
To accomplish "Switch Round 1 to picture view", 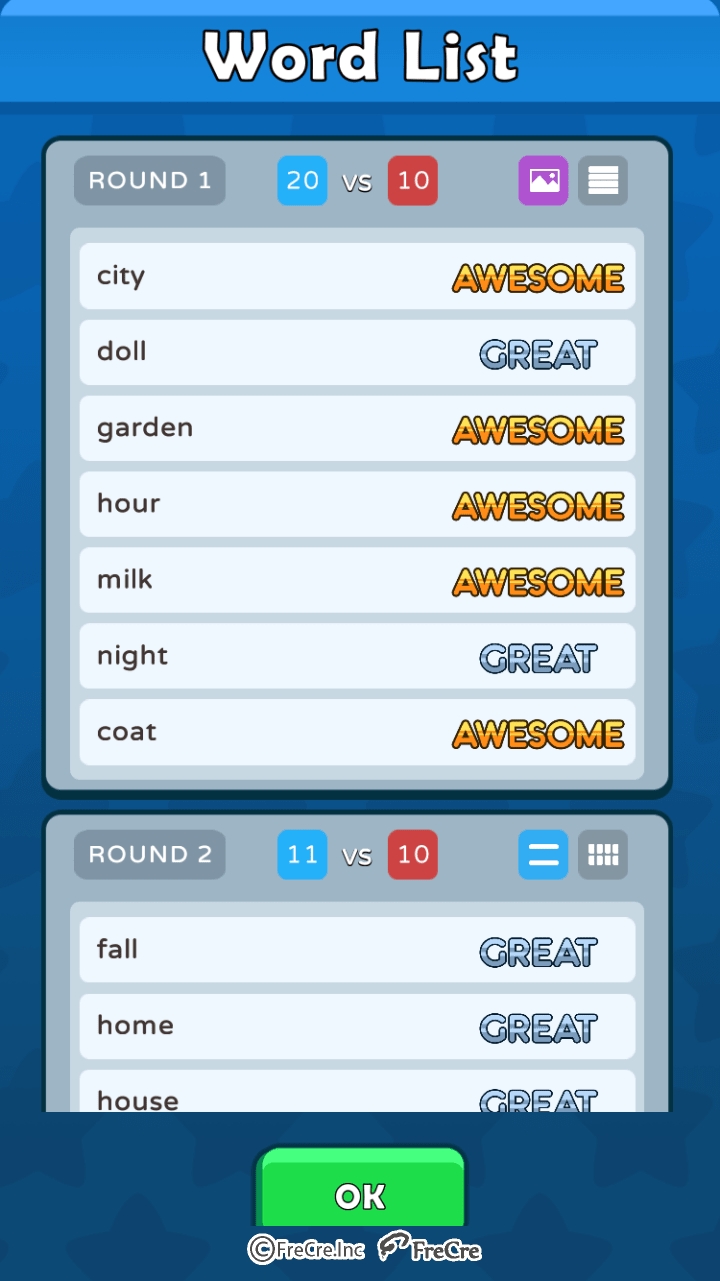I will click(543, 181).
